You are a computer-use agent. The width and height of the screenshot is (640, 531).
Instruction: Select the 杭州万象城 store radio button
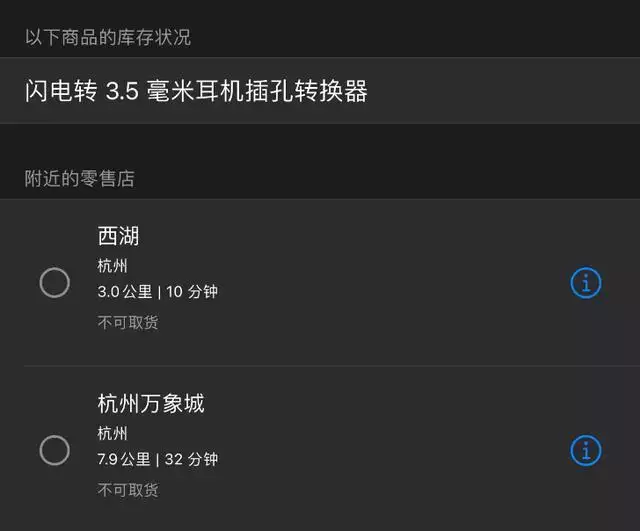coord(54,450)
